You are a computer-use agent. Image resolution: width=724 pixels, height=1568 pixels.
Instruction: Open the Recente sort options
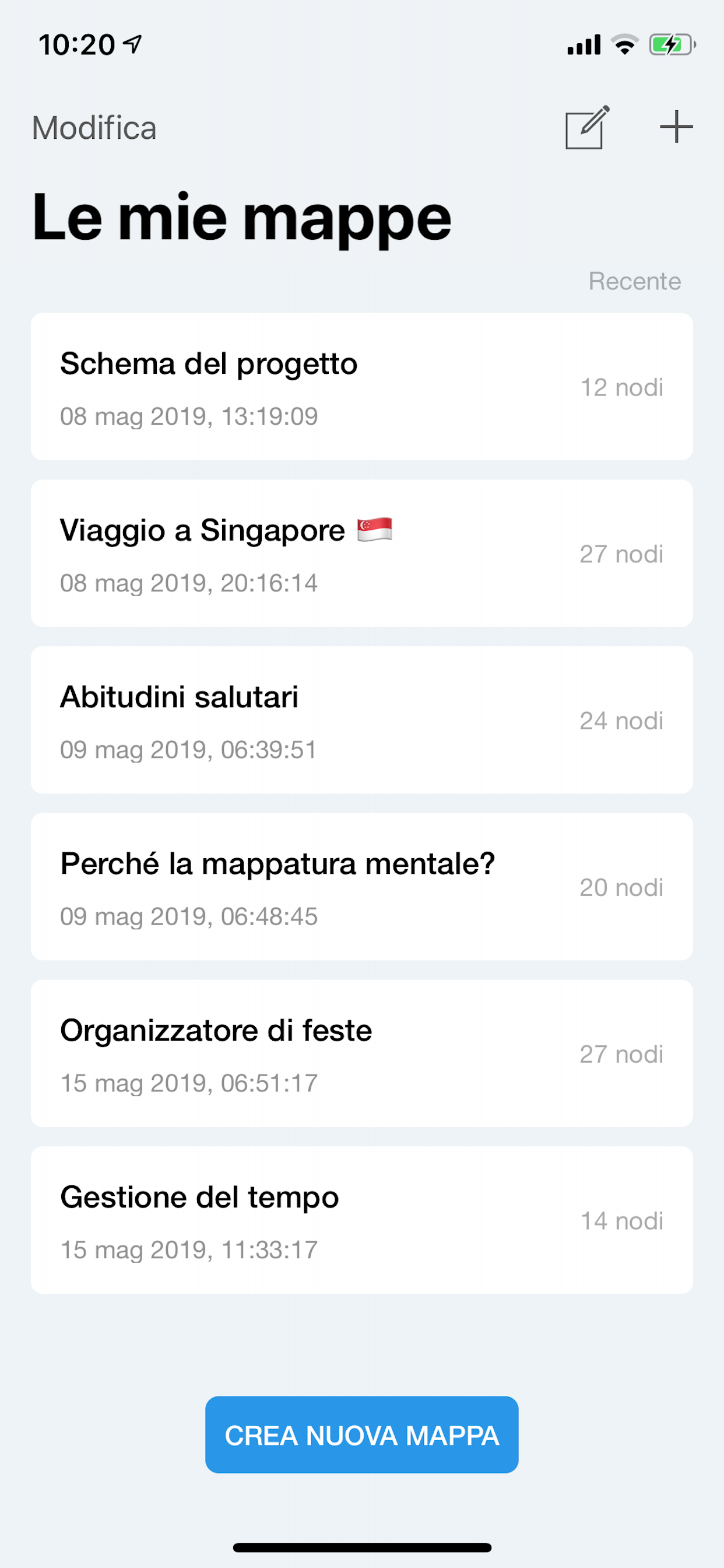[x=635, y=281]
